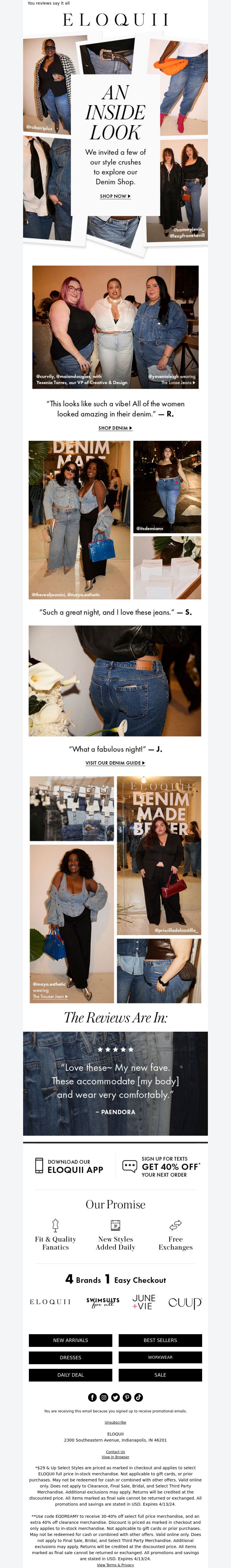The width and height of the screenshot is (231, 1568).
Task: Open The Trouser Jean link
Action: point(50,996)
